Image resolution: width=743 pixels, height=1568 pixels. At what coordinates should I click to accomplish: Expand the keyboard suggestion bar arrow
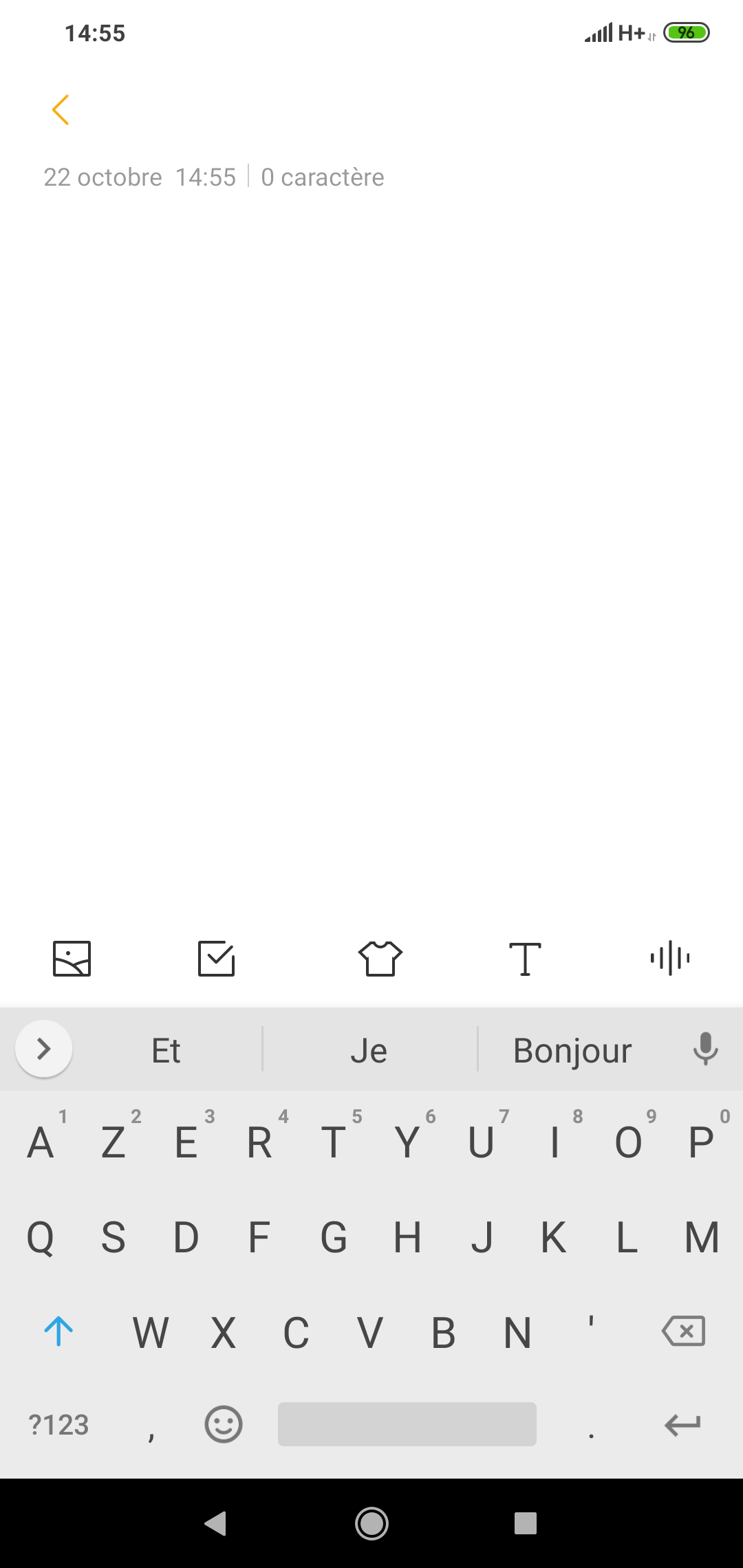click(x=44, y=1049)
